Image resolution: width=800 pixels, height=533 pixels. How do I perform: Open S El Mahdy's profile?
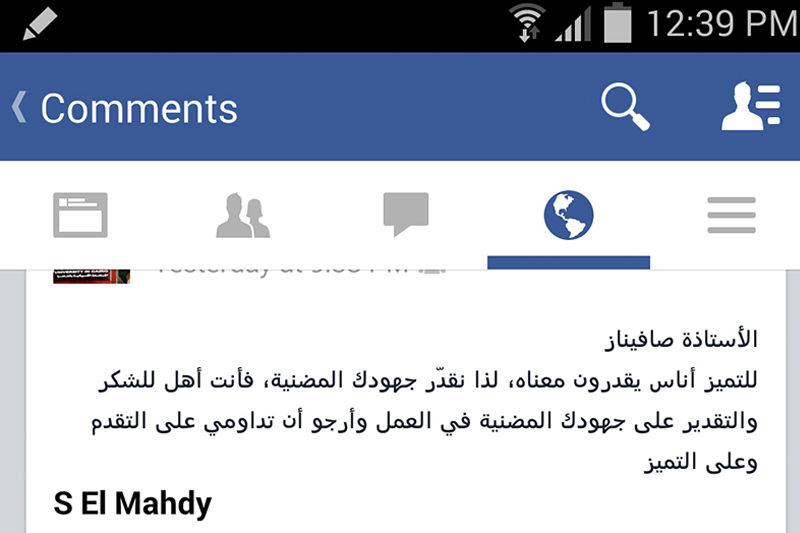[133, 504]
